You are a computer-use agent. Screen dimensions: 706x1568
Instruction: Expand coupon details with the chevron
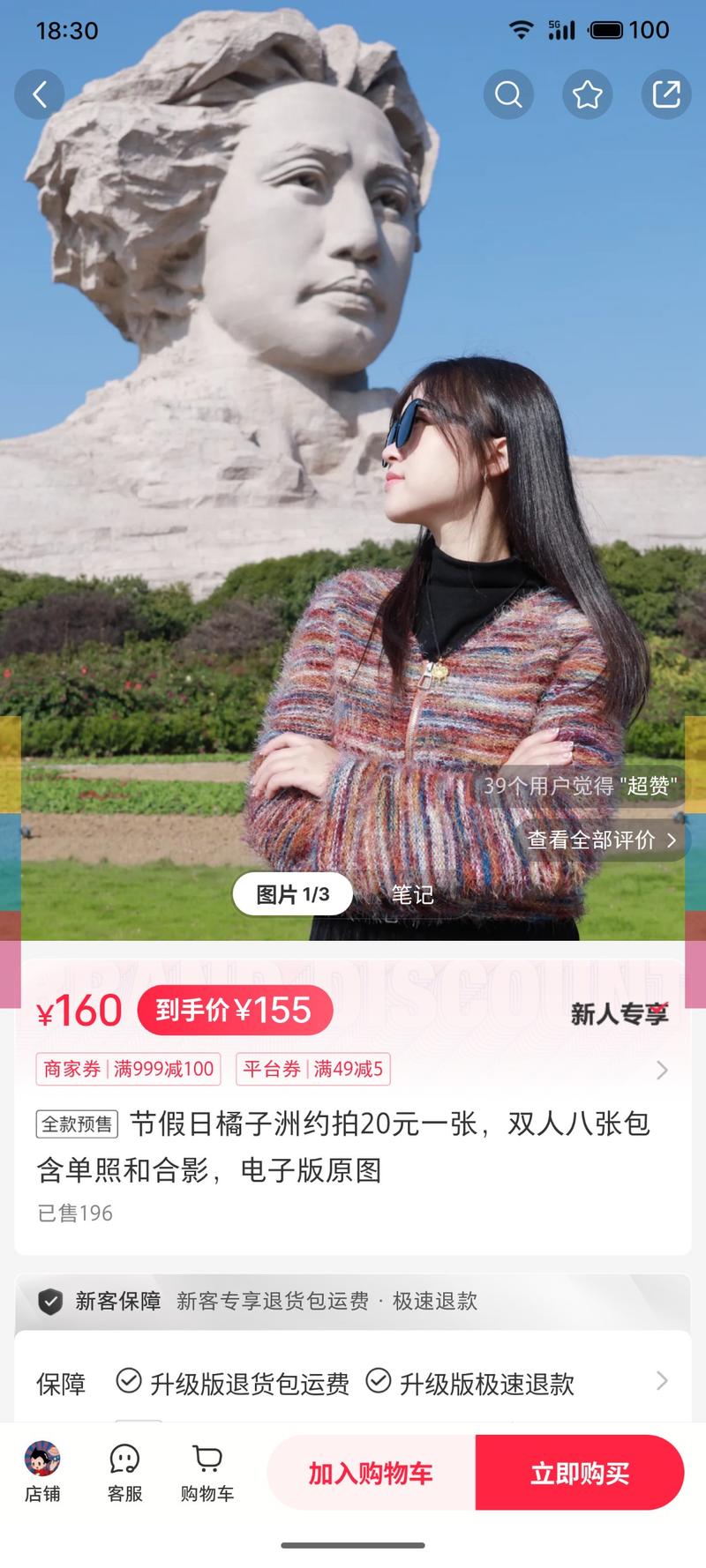point(662,1071)
